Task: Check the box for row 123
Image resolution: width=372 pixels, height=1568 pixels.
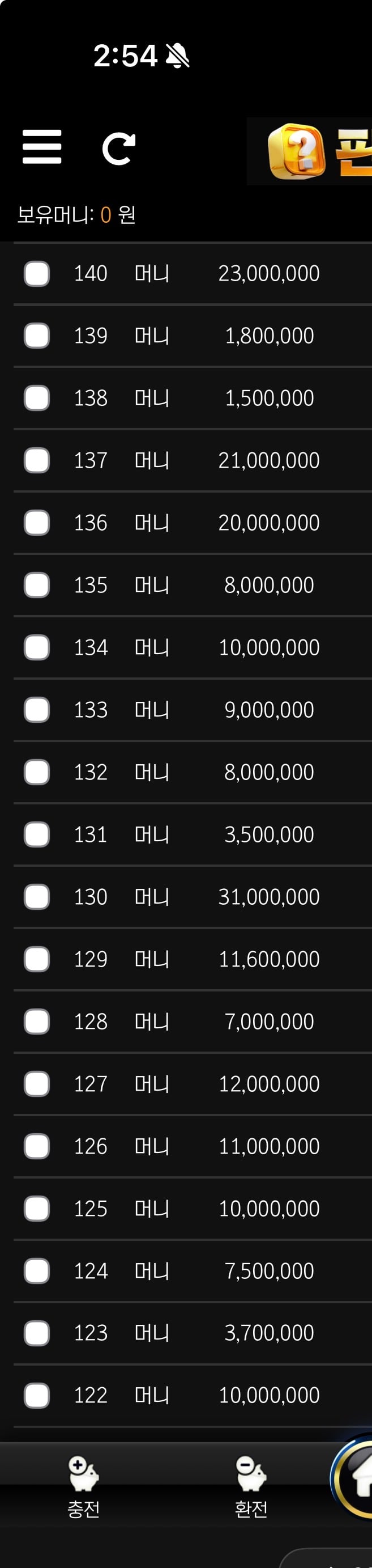Action: coord(36,1333)
